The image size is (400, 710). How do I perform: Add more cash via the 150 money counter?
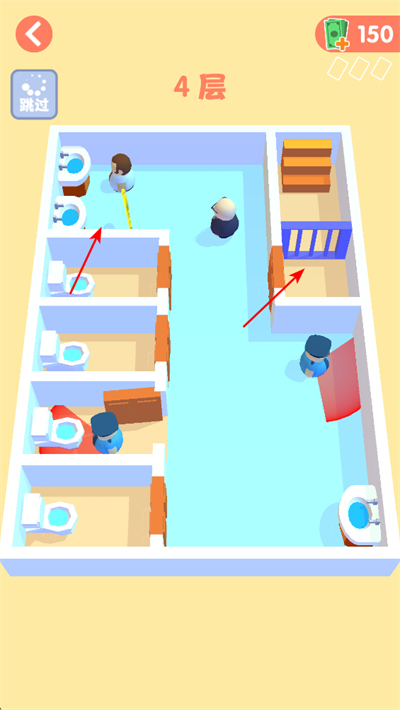[357, 34]
